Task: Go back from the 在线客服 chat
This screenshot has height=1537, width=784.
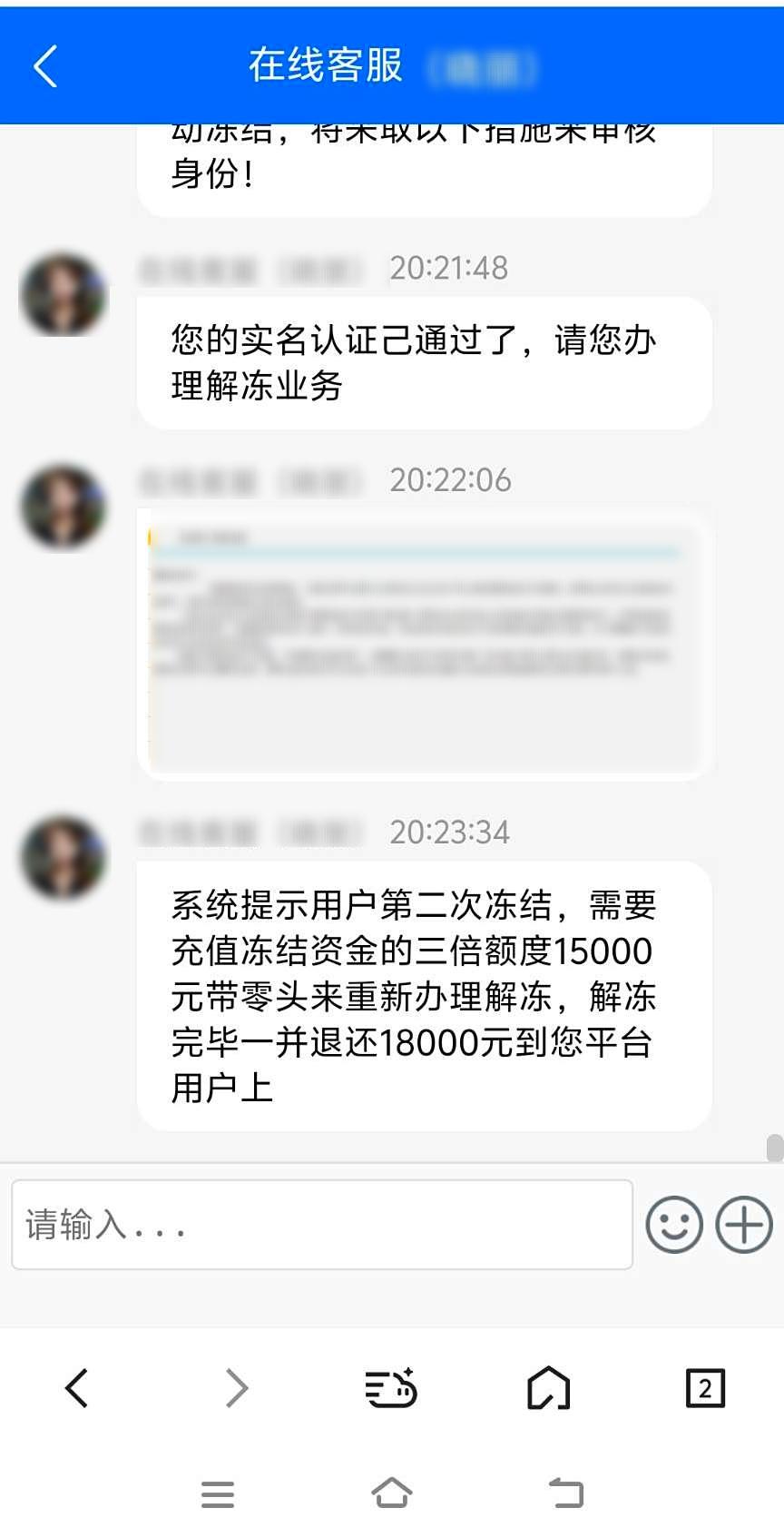Action: pos(45,66)
